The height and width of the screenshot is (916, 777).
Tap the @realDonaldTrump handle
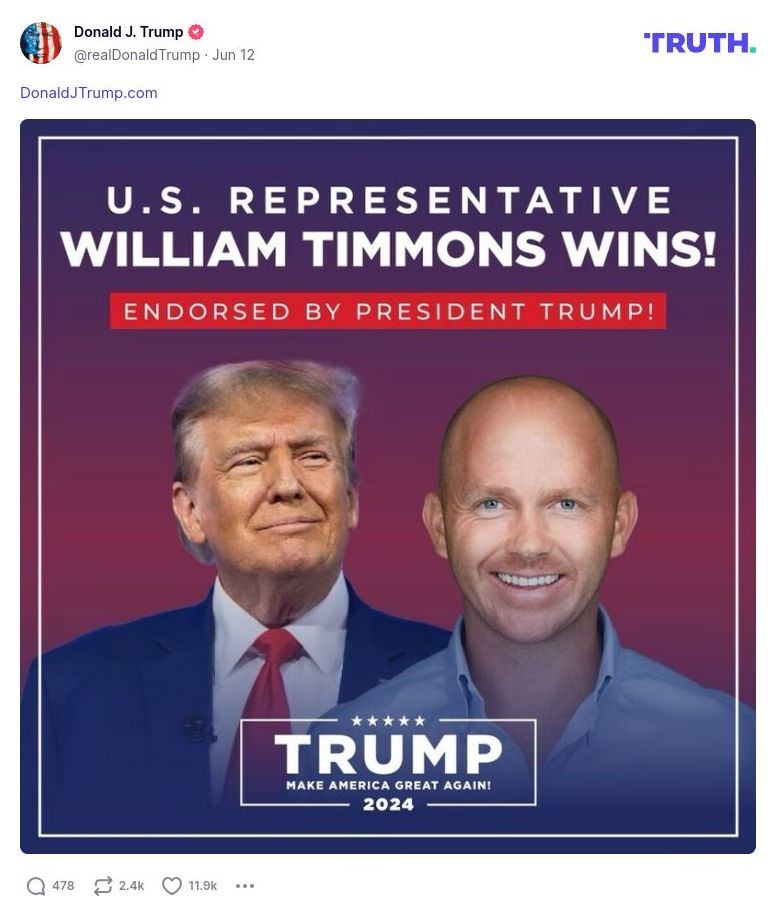coord(137,55)
